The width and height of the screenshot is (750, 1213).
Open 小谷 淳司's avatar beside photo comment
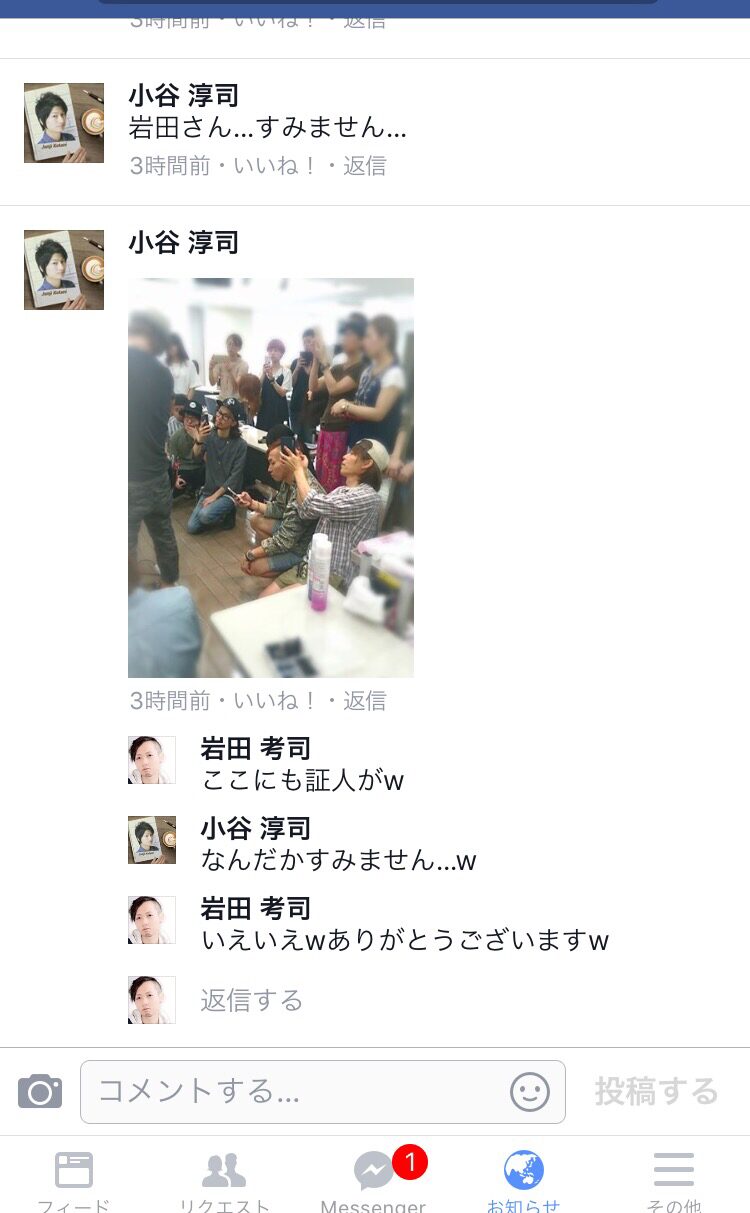coord(64,270)
